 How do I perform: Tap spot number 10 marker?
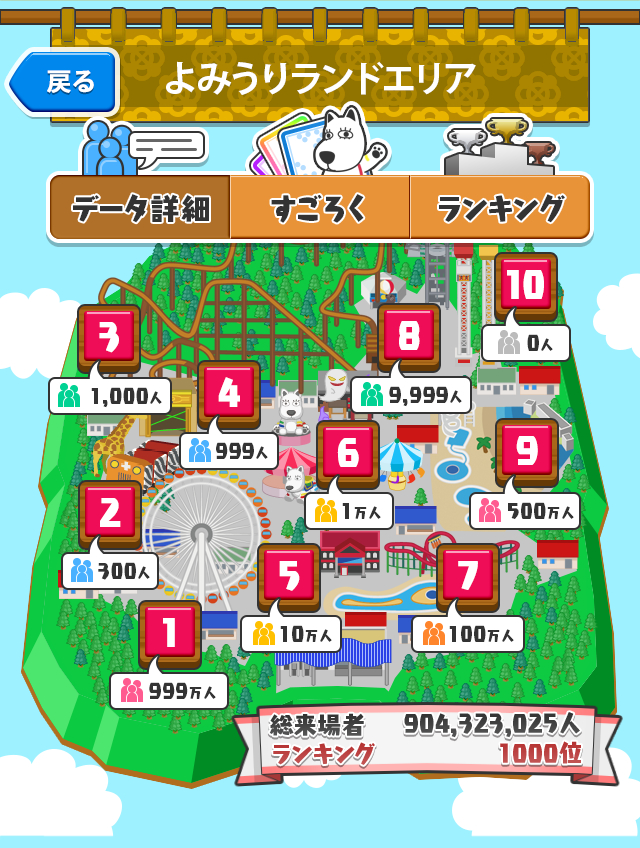[x=526, y=285]
